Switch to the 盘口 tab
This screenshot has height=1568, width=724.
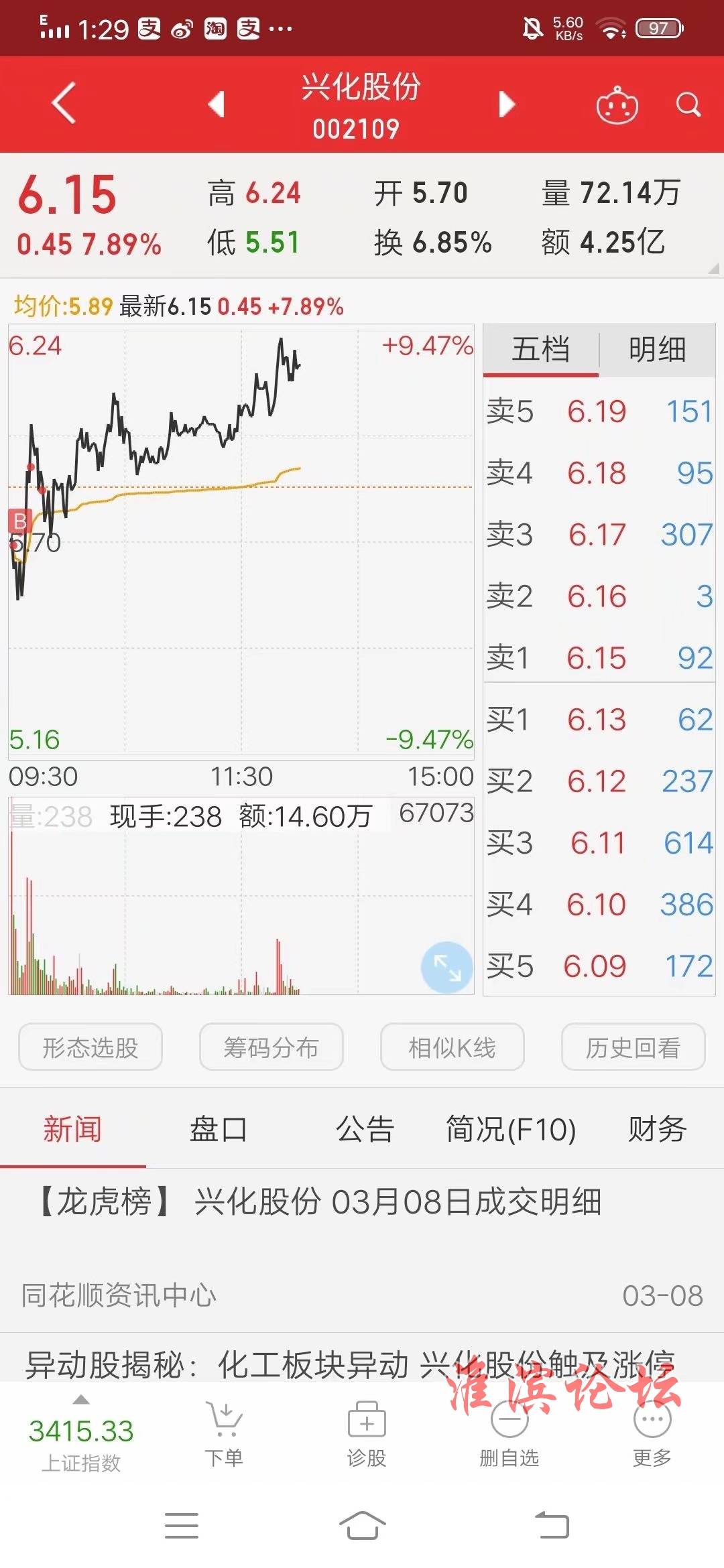(219, 1129)
